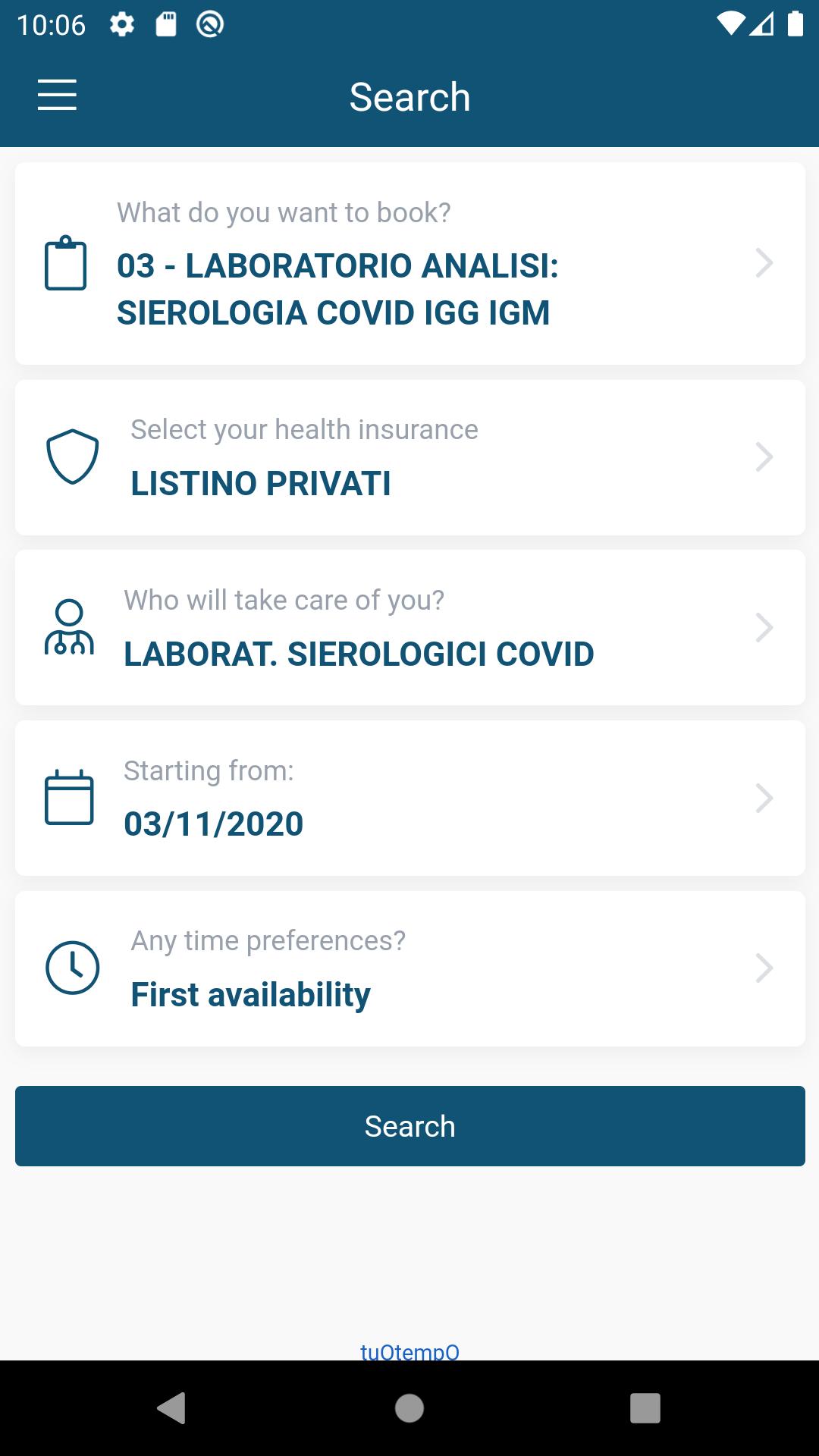This screenshot has width=819, height=1456.
Task: Change the starting date 03/11/2020
Action: click(409, 798)
